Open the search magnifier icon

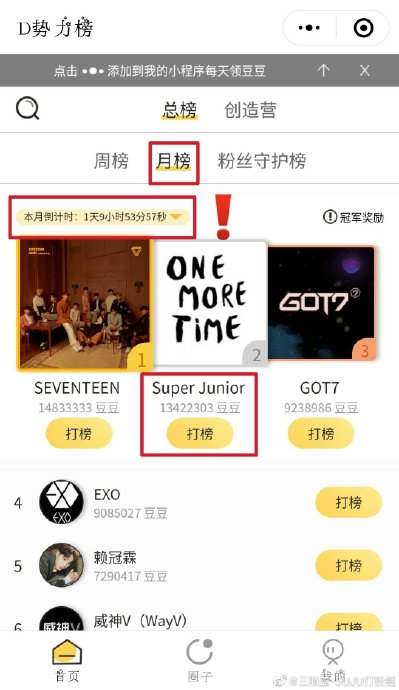pyautogui.click(x=27, y=109)
